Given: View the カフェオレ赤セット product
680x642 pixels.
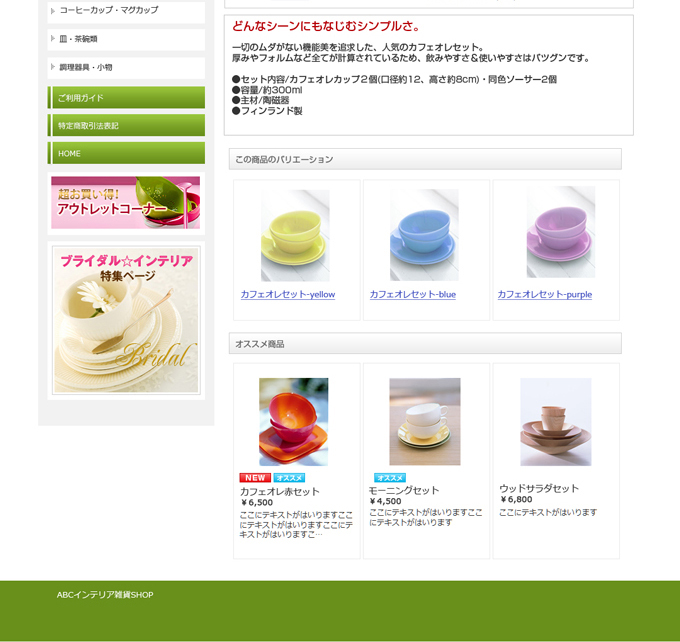Looking at the screenshot, I should point(280,491).
